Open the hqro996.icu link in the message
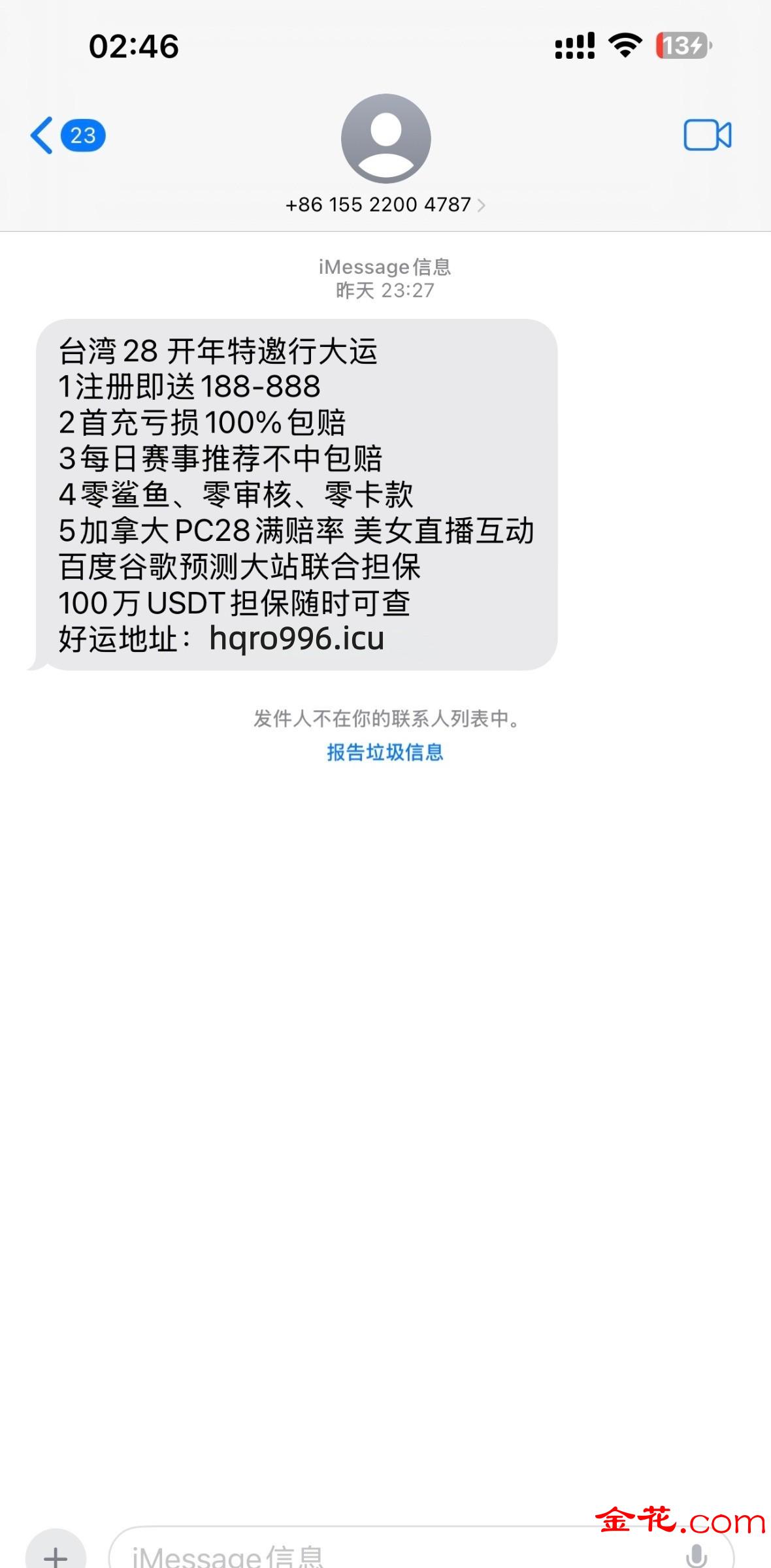Screen dimensions: 771x1568 [x=297, y=638]
